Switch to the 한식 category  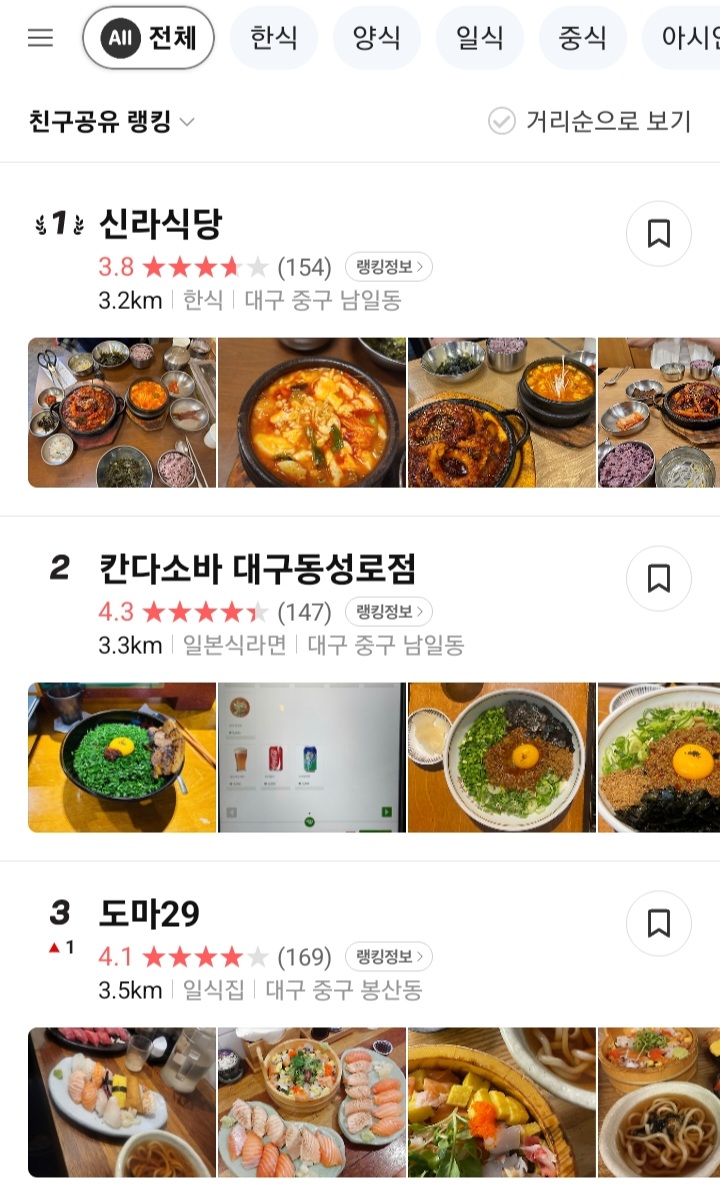click(274, 38)
